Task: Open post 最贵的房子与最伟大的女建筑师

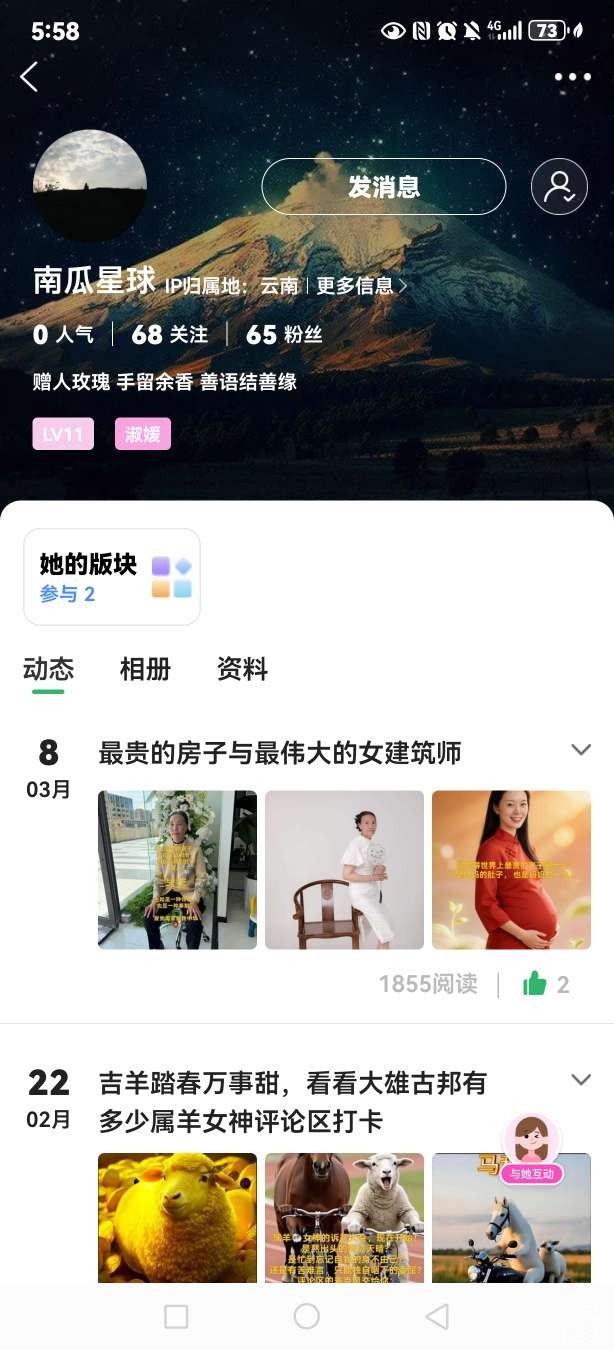Action: click(x=280, y=753)
